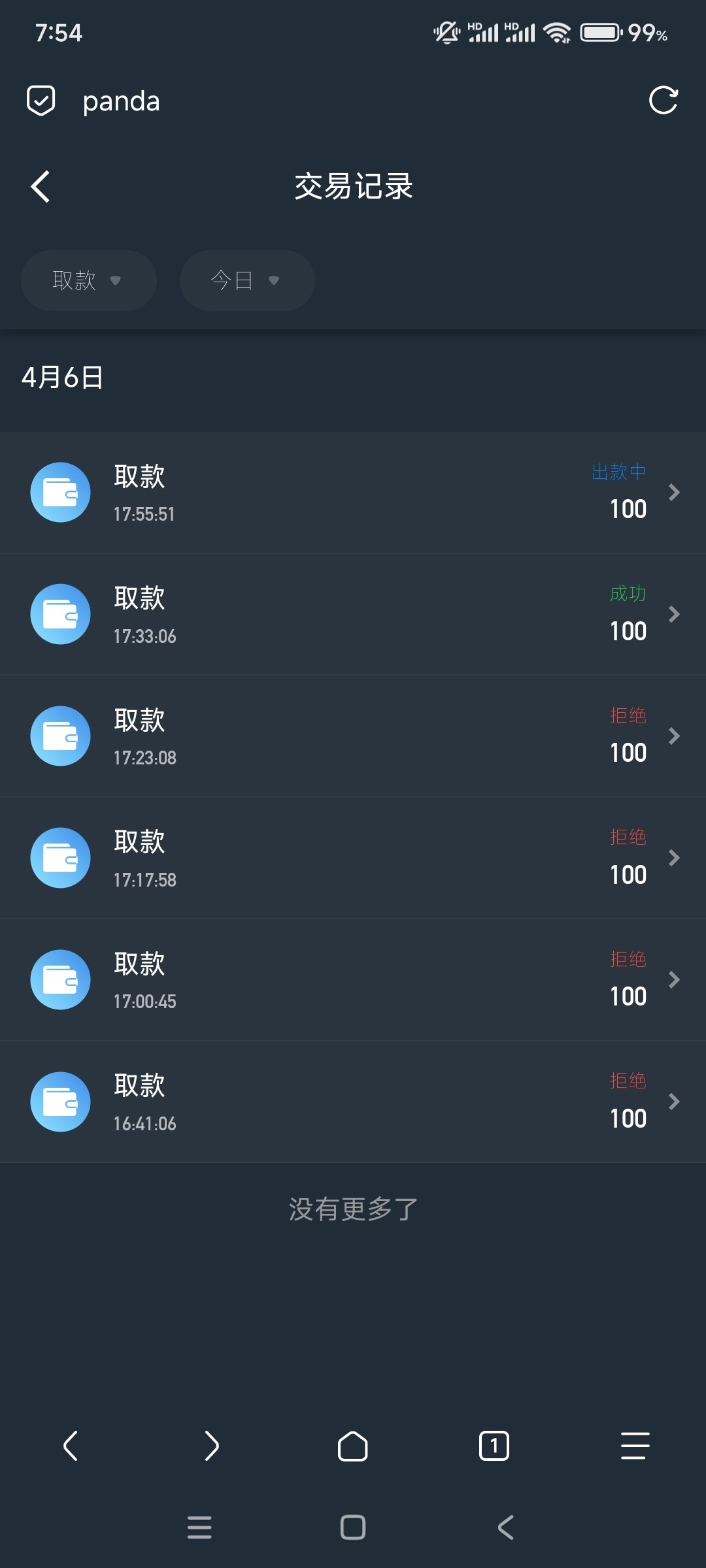Go back from 交易记录 page

[x=41, y=187]
